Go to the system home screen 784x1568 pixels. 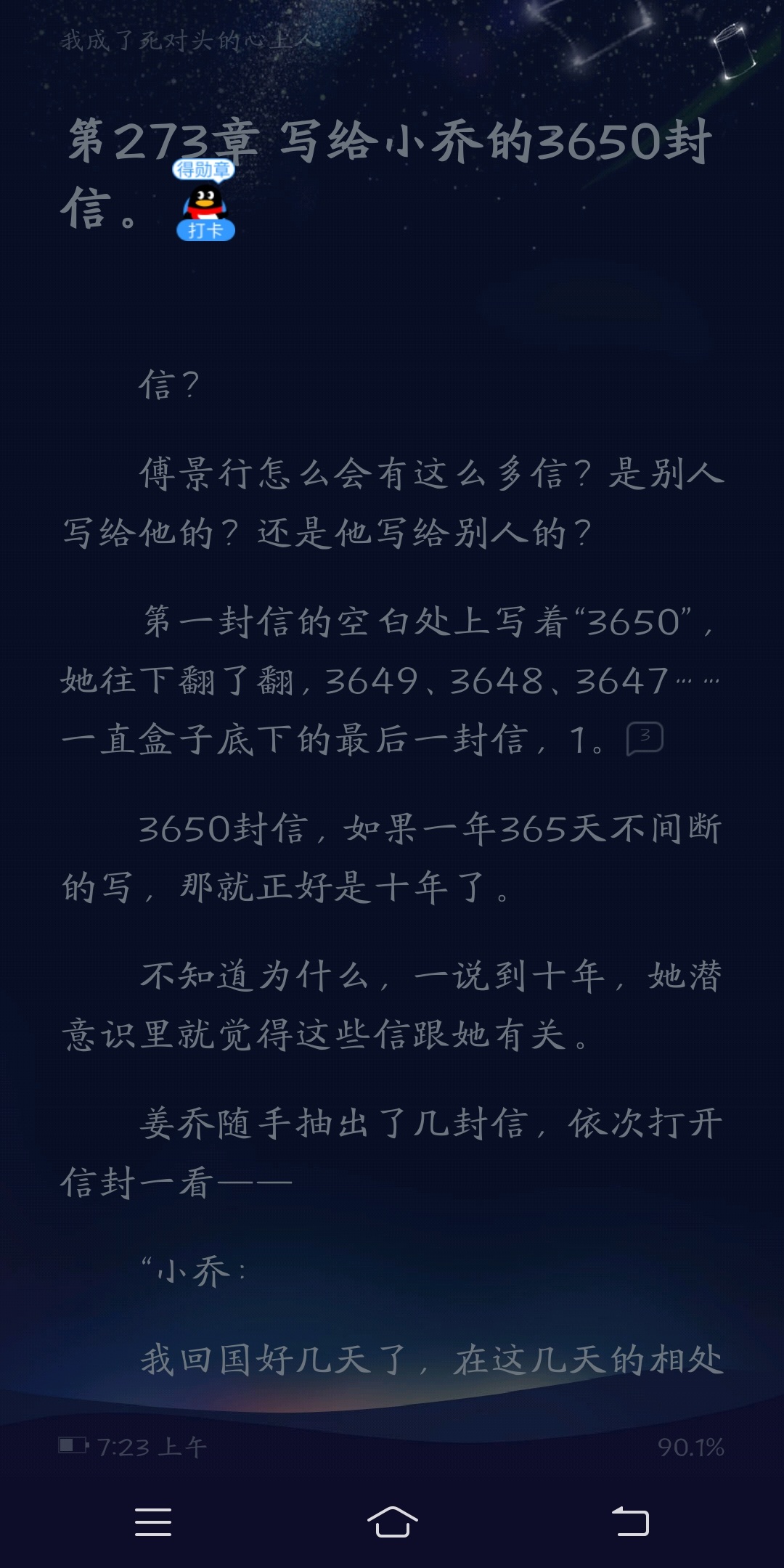[x=392, y=1521]
